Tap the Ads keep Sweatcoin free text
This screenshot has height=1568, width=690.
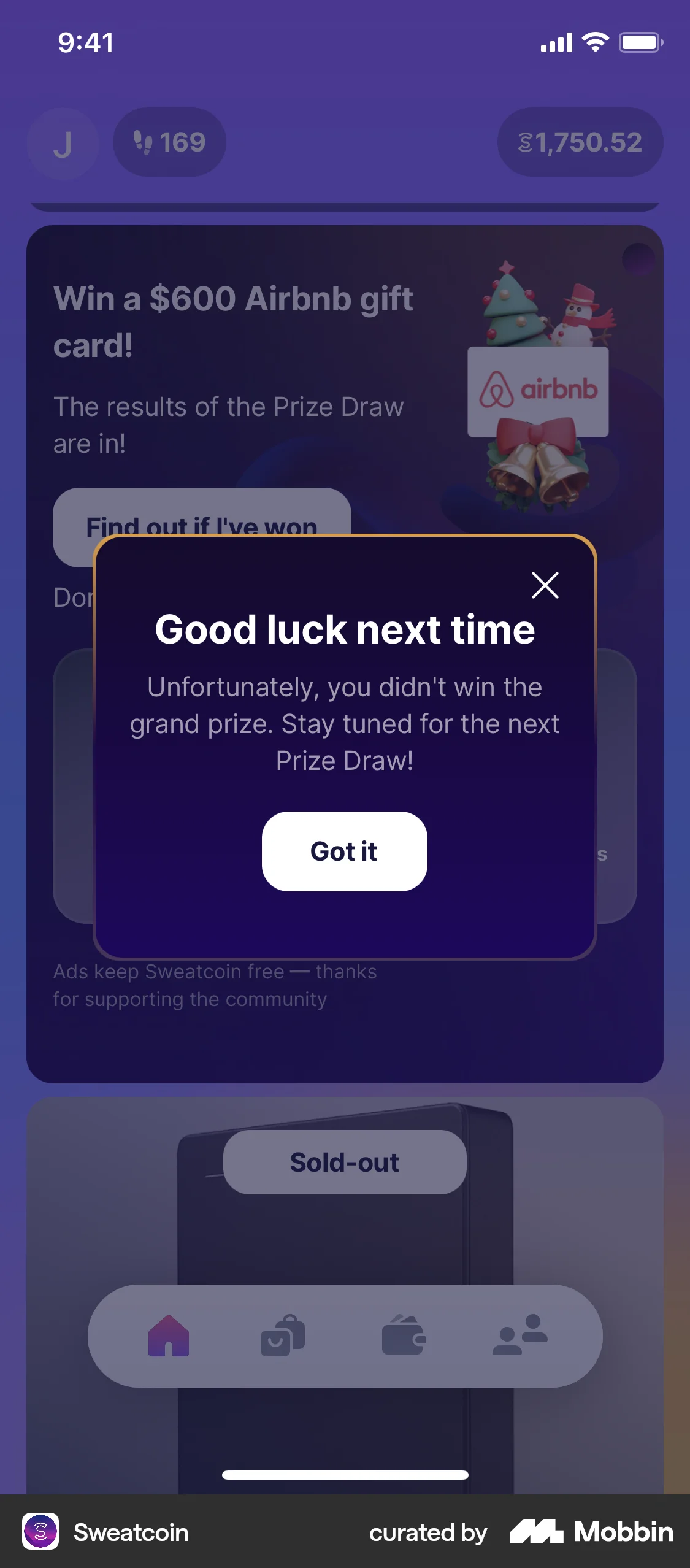coord(215,985)
